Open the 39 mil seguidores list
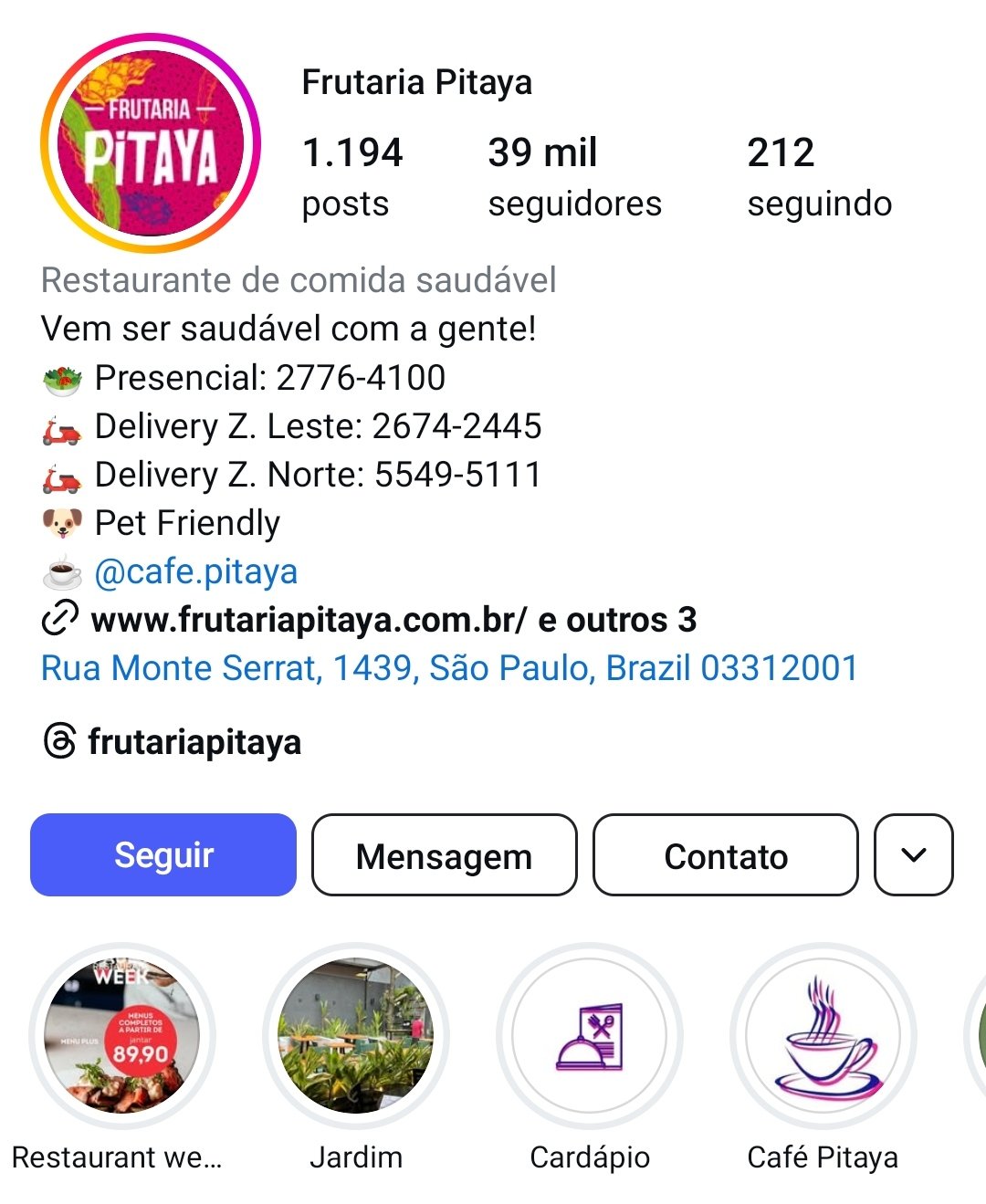 pos(574,177)
